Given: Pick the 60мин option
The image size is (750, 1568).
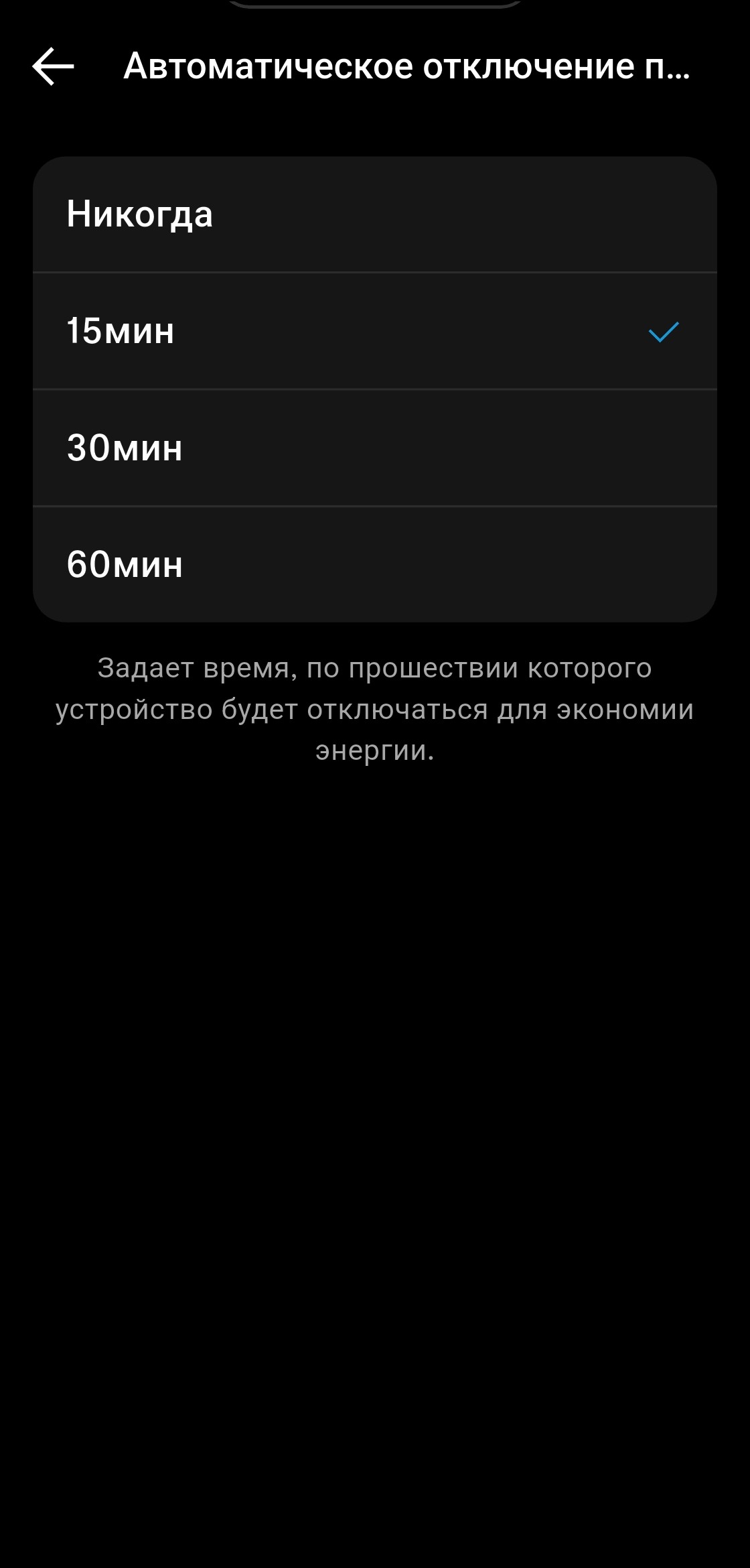Looking at the screenshot, I should [x=374, y=564].
